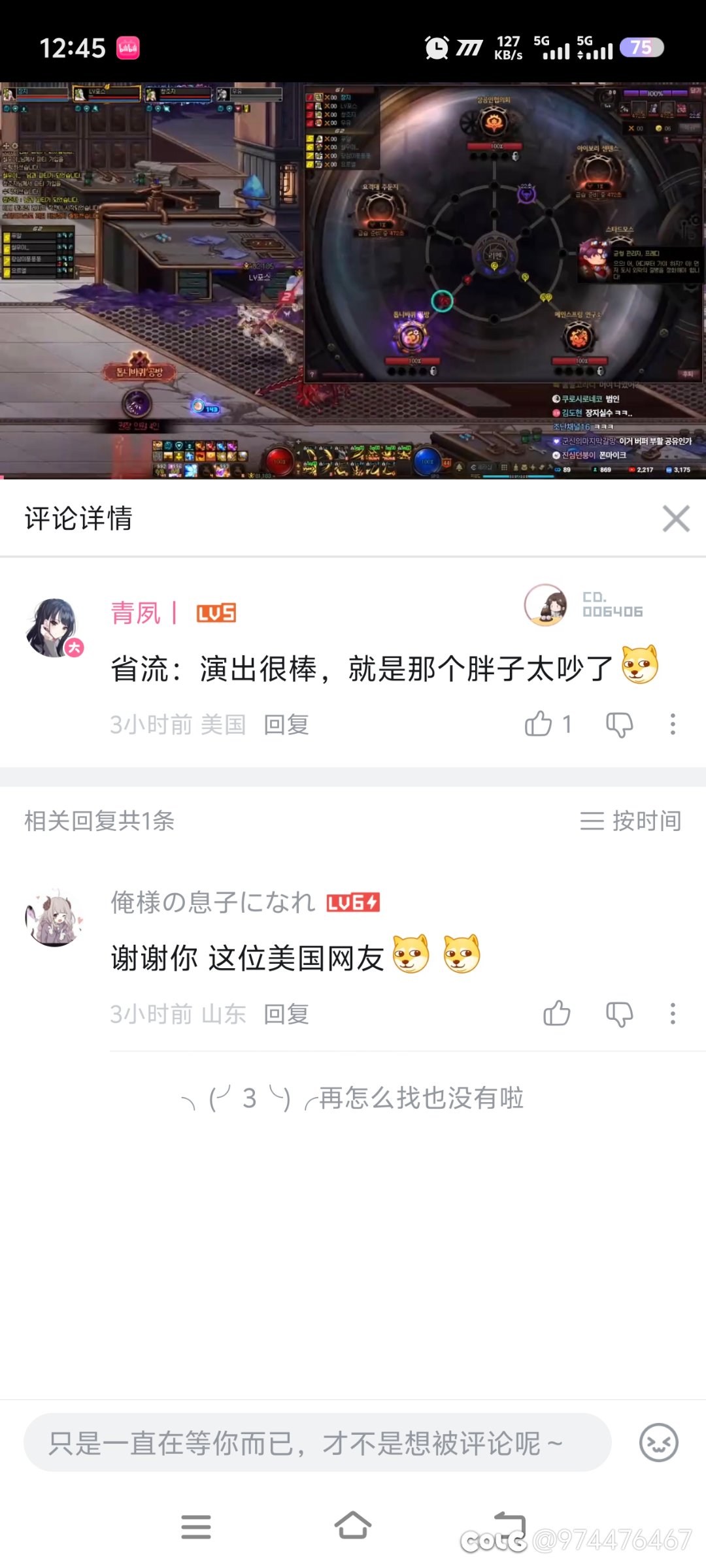The image size is (706, 1568).
Task: Open 俺様の息子になれ's profile avatar
Action: pos(54,917)
